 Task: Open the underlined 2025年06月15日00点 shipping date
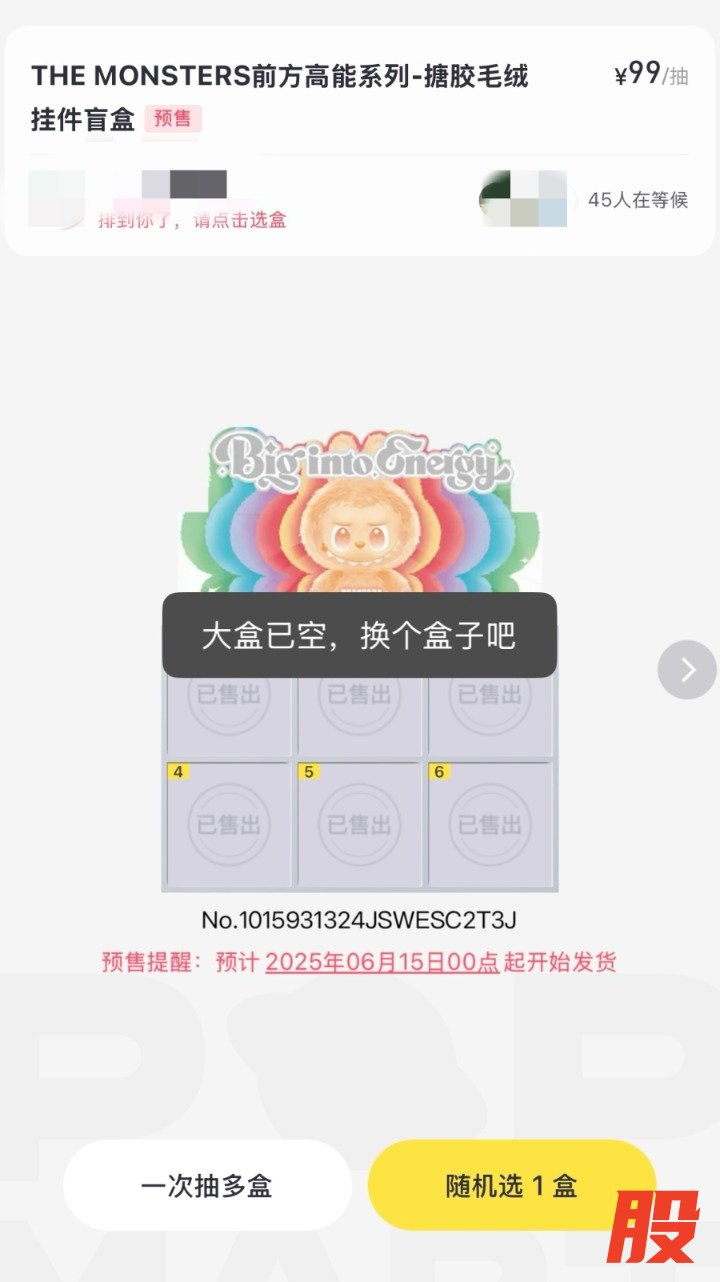click(x=382, y=962)
